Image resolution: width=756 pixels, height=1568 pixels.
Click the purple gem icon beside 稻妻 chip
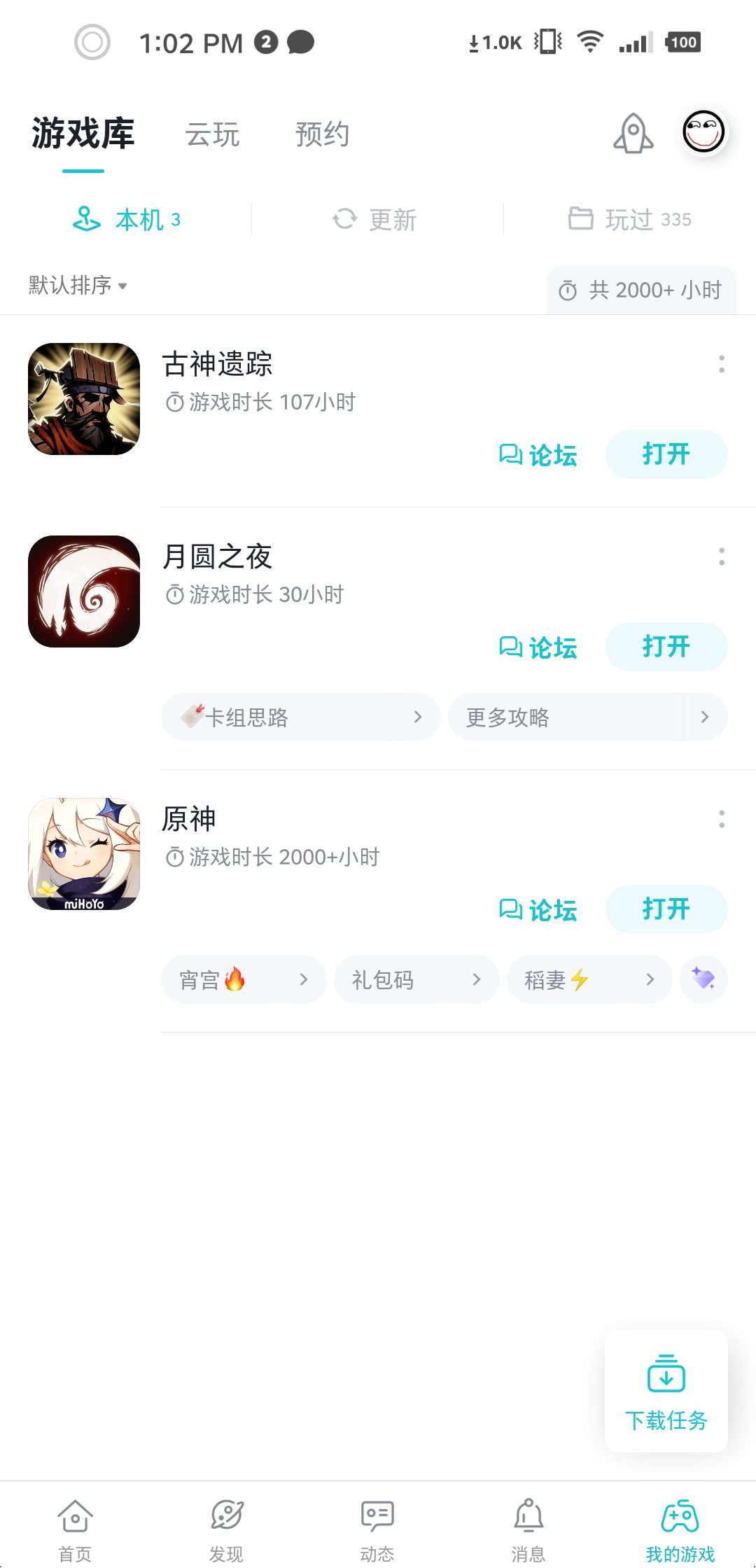coord(703,979)
